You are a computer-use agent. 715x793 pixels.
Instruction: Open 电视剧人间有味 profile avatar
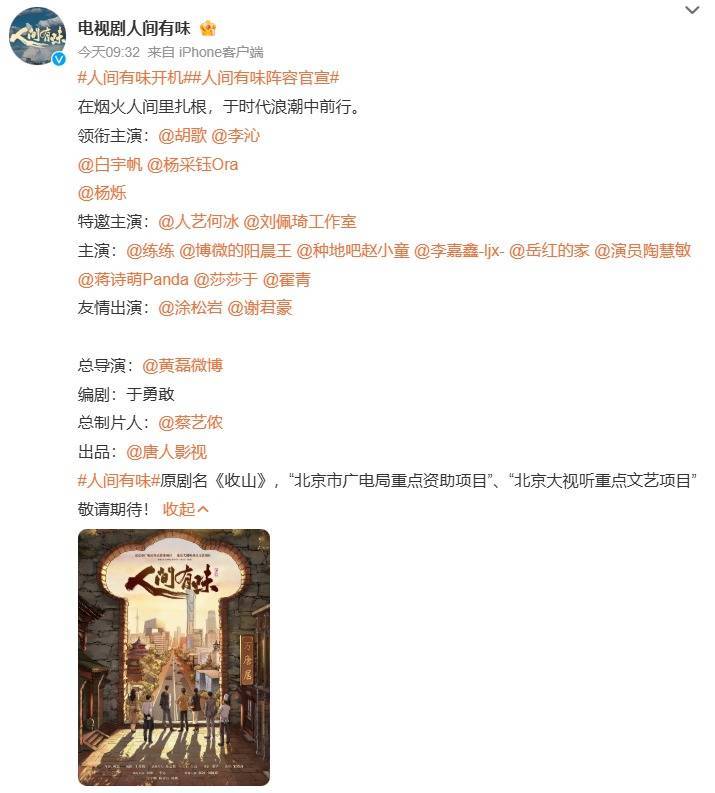coord(37,38)
